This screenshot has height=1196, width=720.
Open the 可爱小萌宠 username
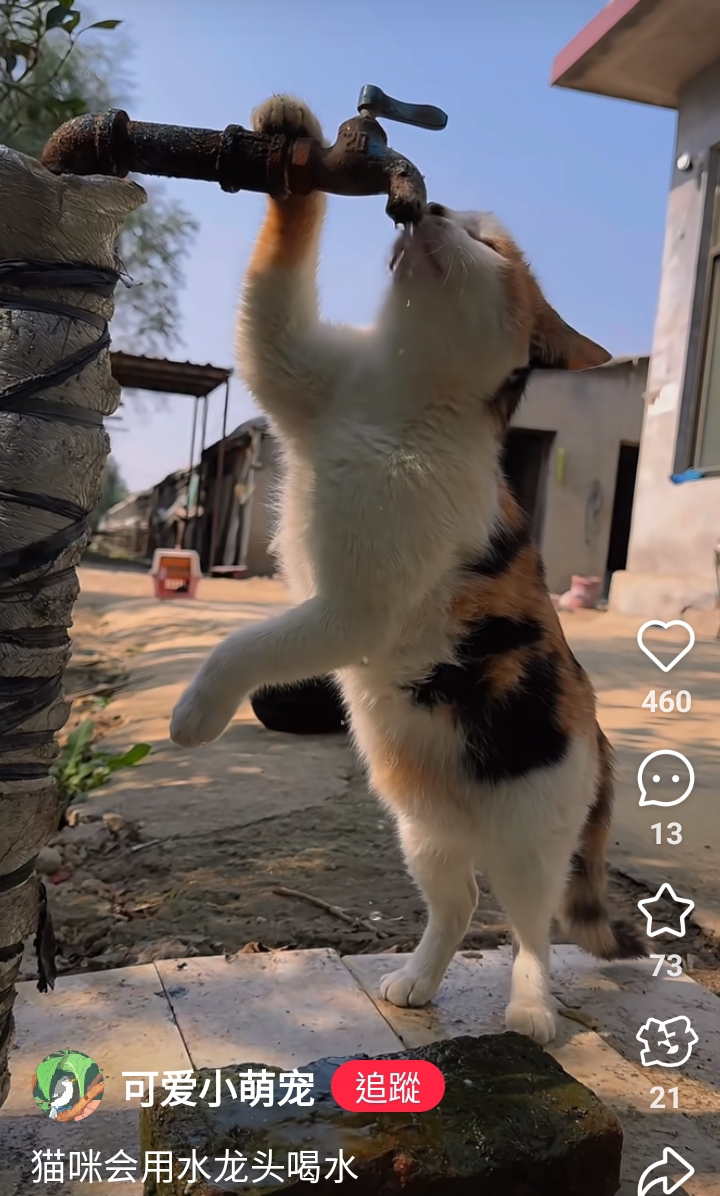point(218,1088)
